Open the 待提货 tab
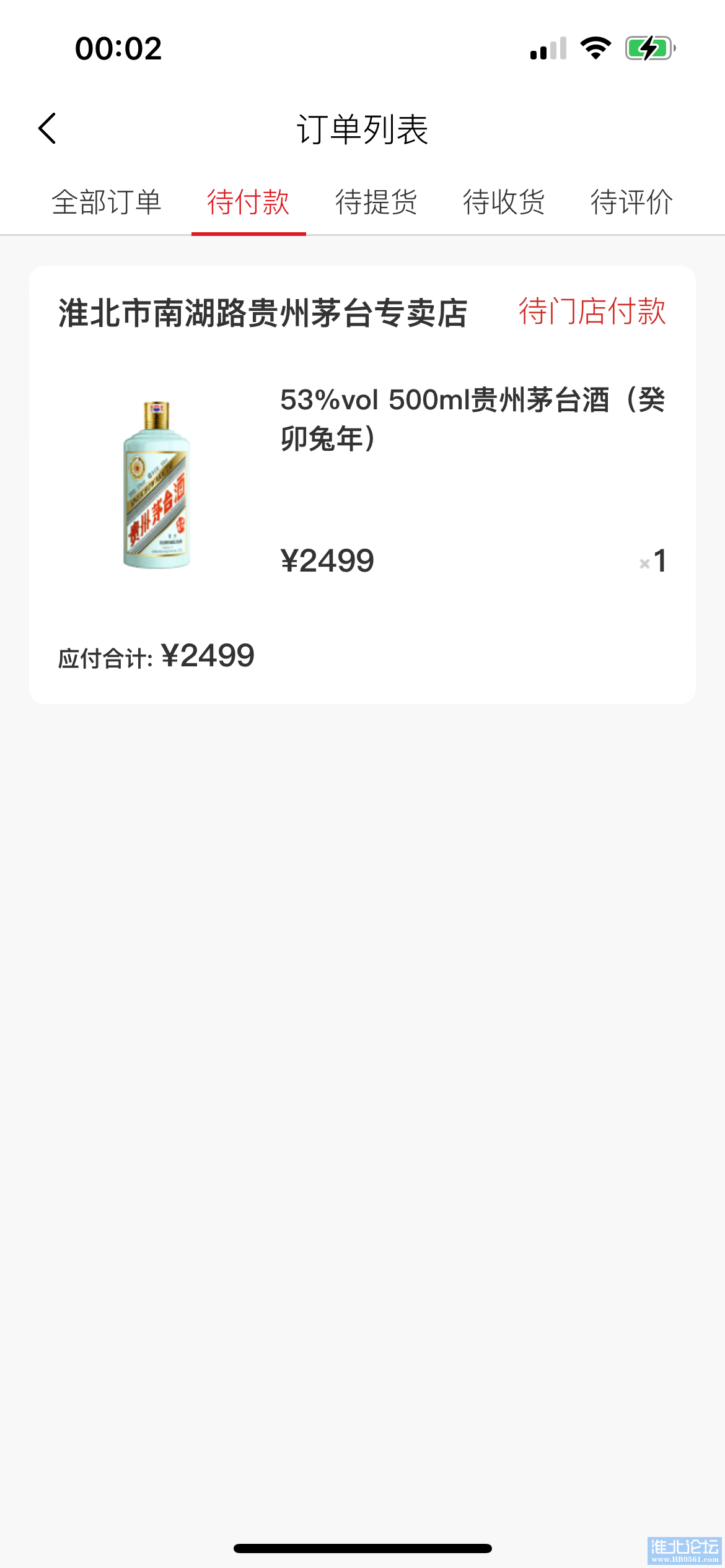 (376, 203)
